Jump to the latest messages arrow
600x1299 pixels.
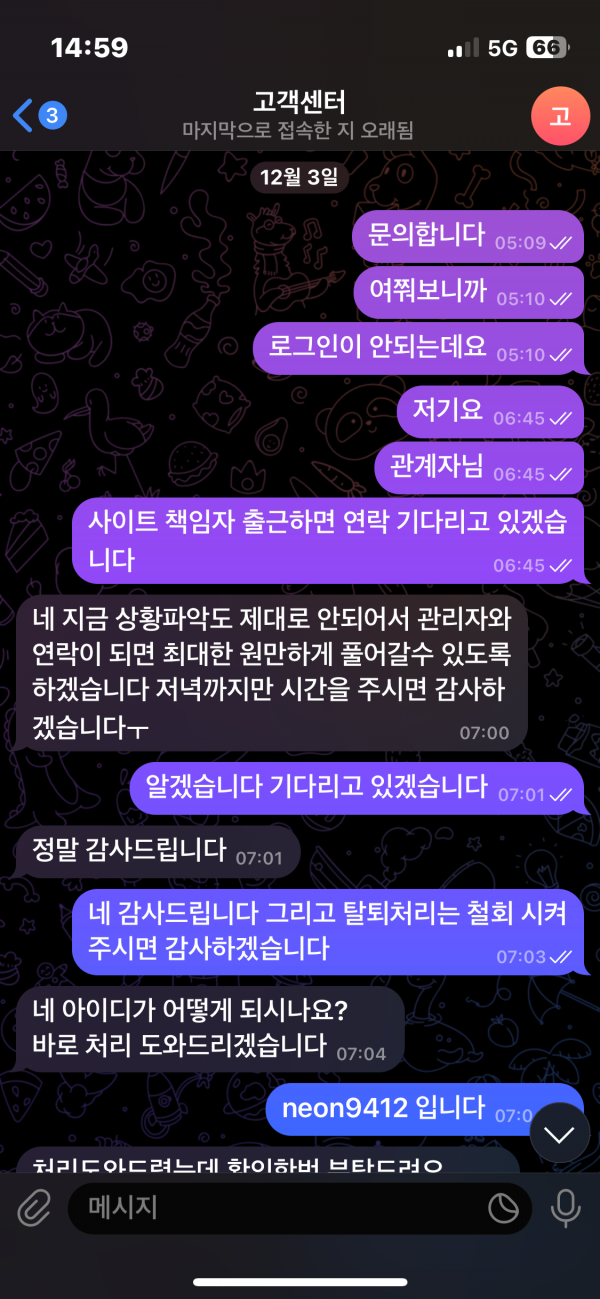559,1134
